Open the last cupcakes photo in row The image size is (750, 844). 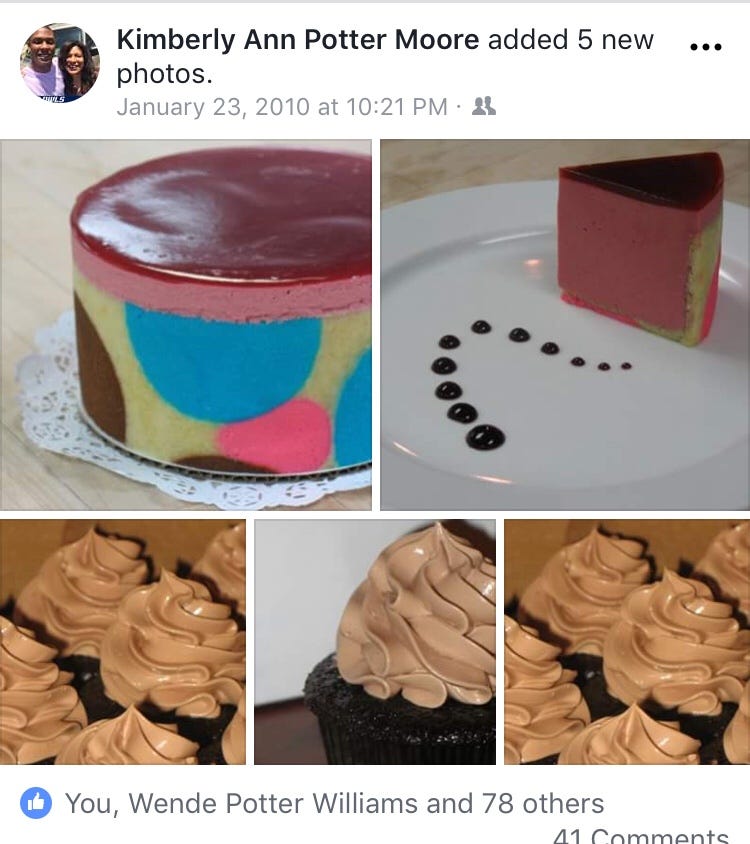click(x=627, y=642)
